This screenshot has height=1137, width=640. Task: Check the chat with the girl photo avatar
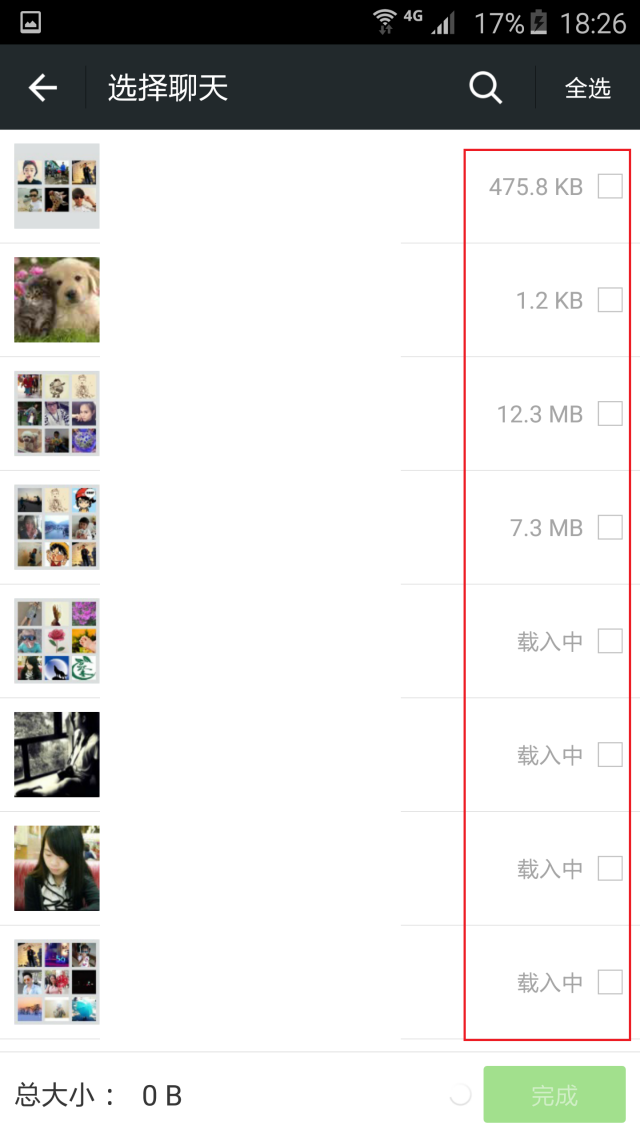click(610, 869)
